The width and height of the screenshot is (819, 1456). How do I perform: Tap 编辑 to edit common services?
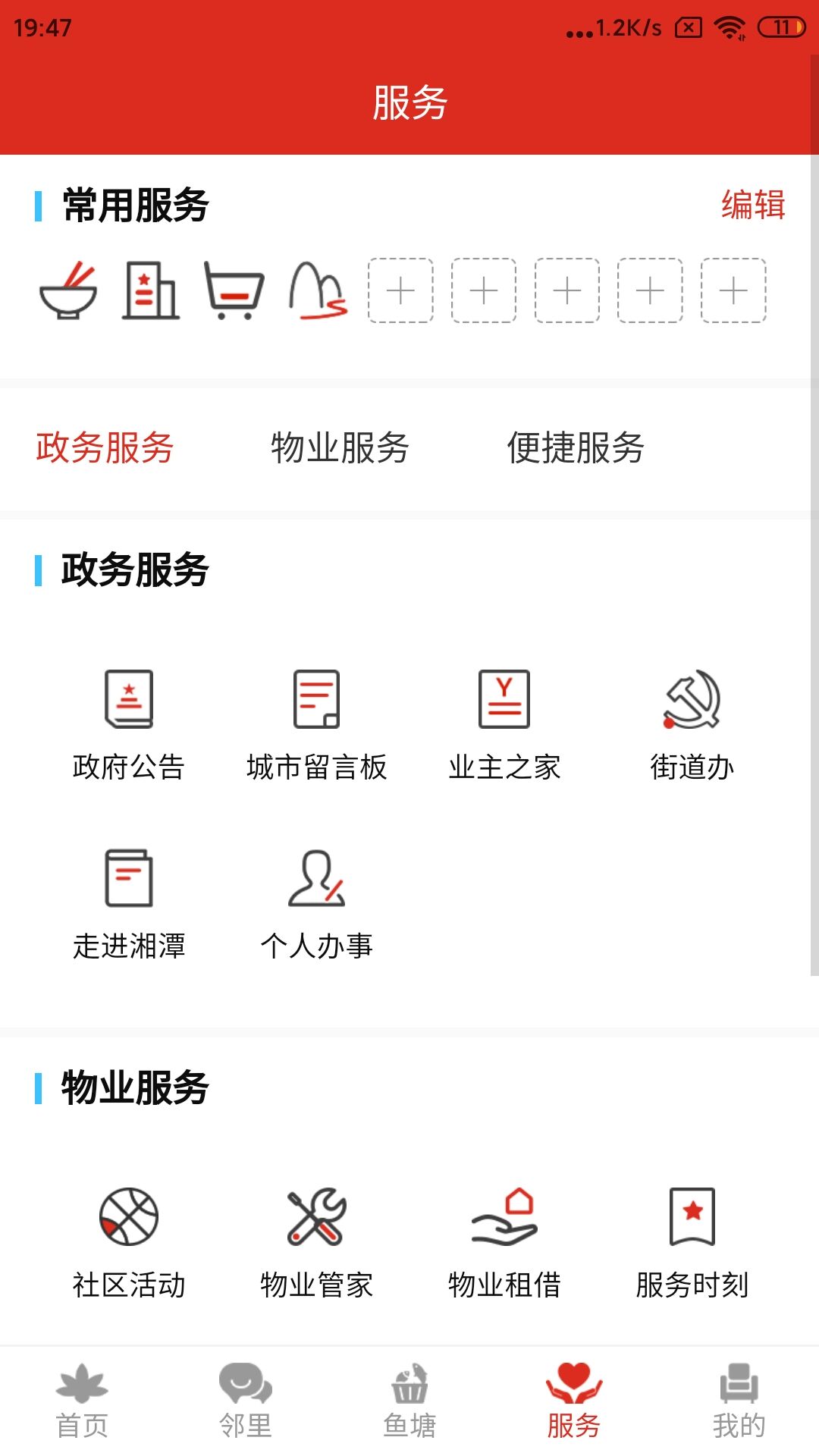coord(755,205)
